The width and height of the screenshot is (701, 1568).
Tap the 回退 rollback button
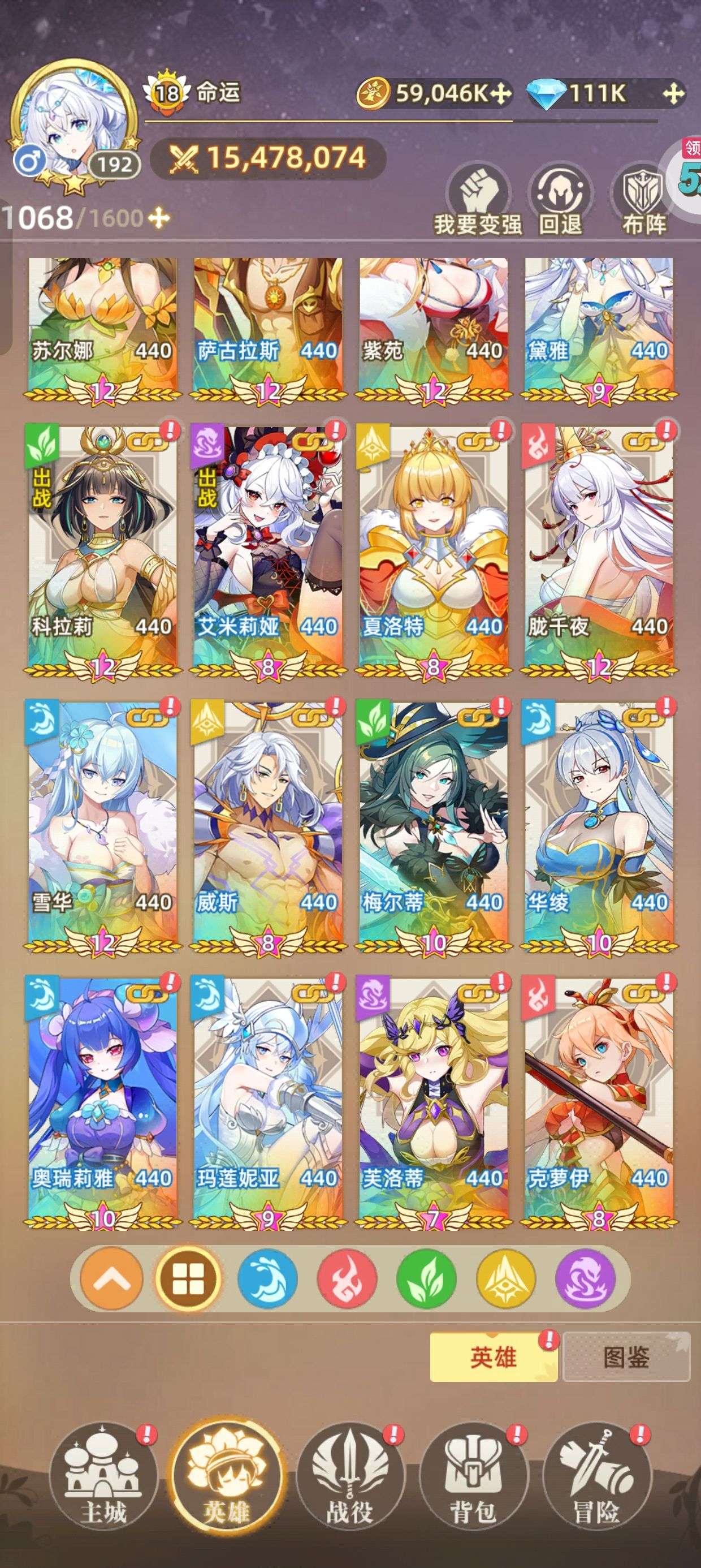(x=560, y=200)
